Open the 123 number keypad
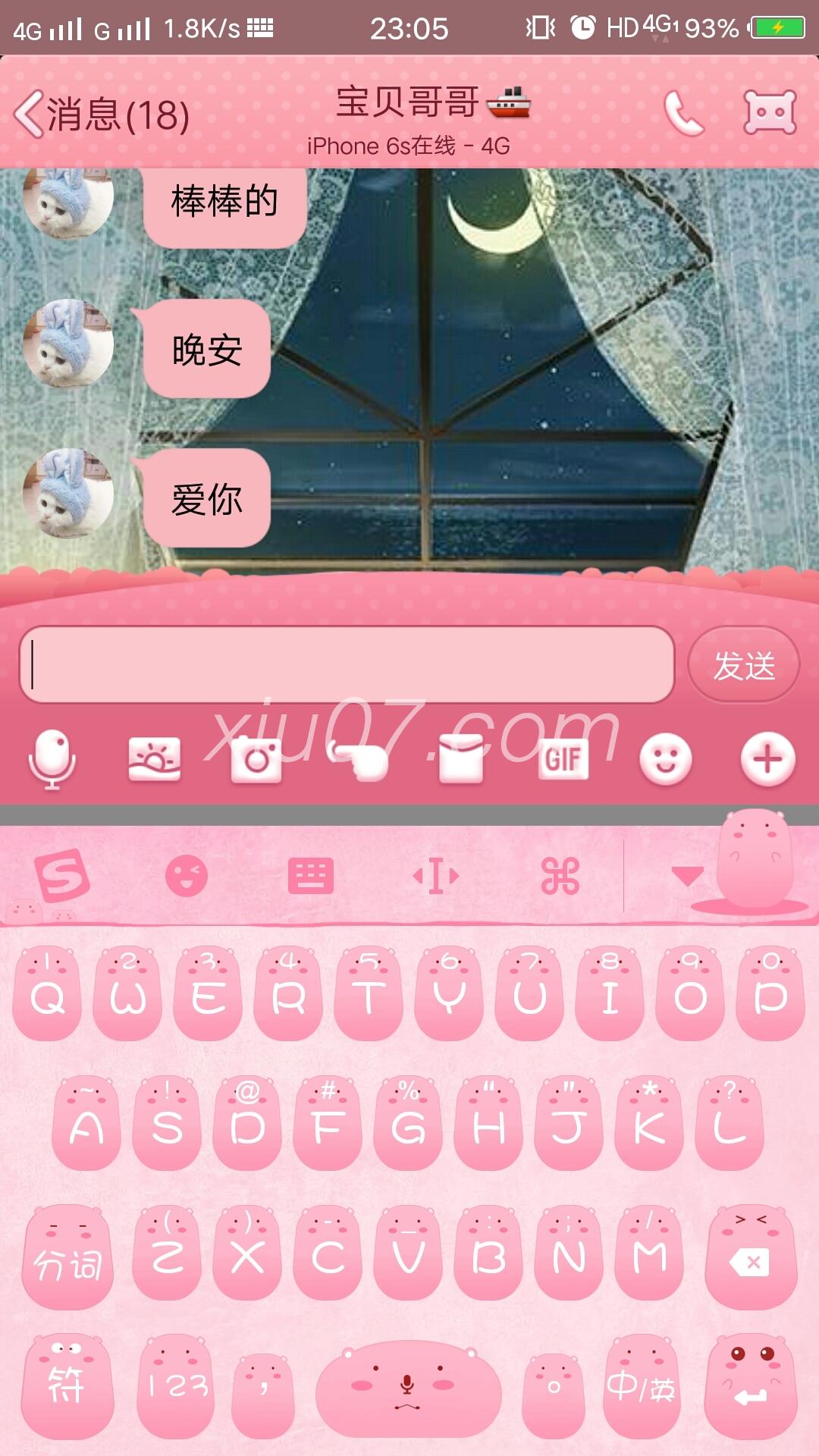Viewport: 819px width, 1456px height. coord(178,1386)
